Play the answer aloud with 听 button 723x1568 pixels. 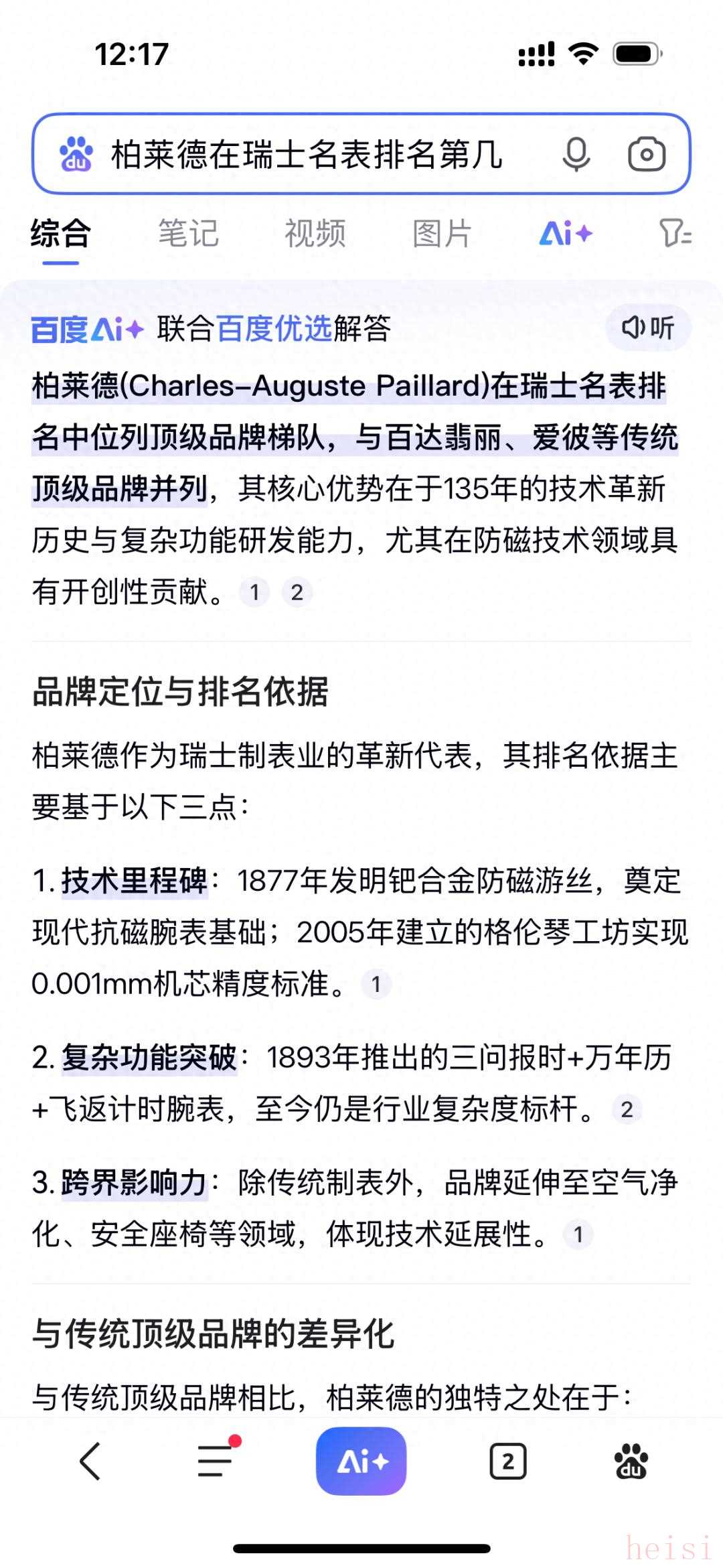pos(647,328)
